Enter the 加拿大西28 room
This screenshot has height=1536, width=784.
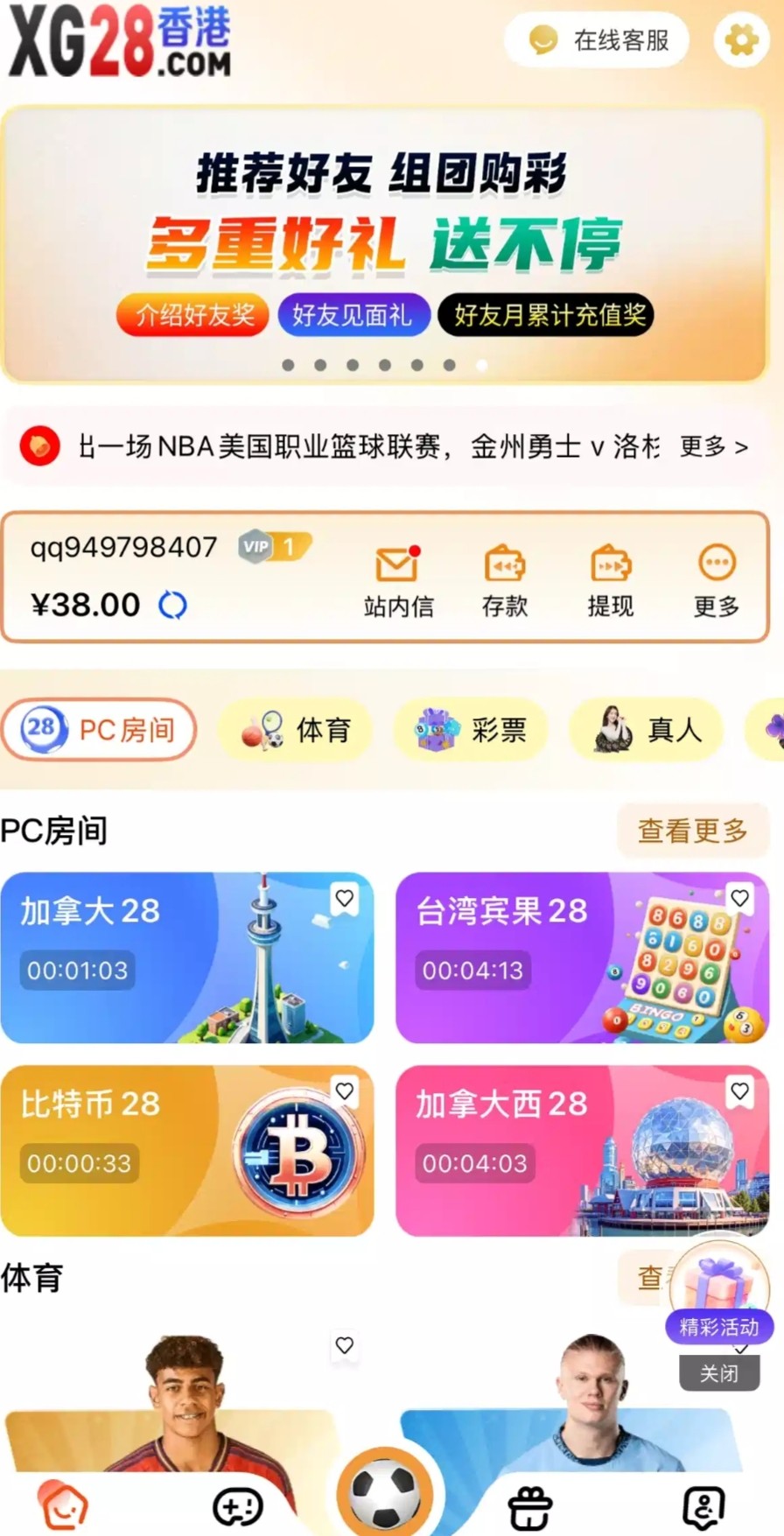(x=542, y=1150)
